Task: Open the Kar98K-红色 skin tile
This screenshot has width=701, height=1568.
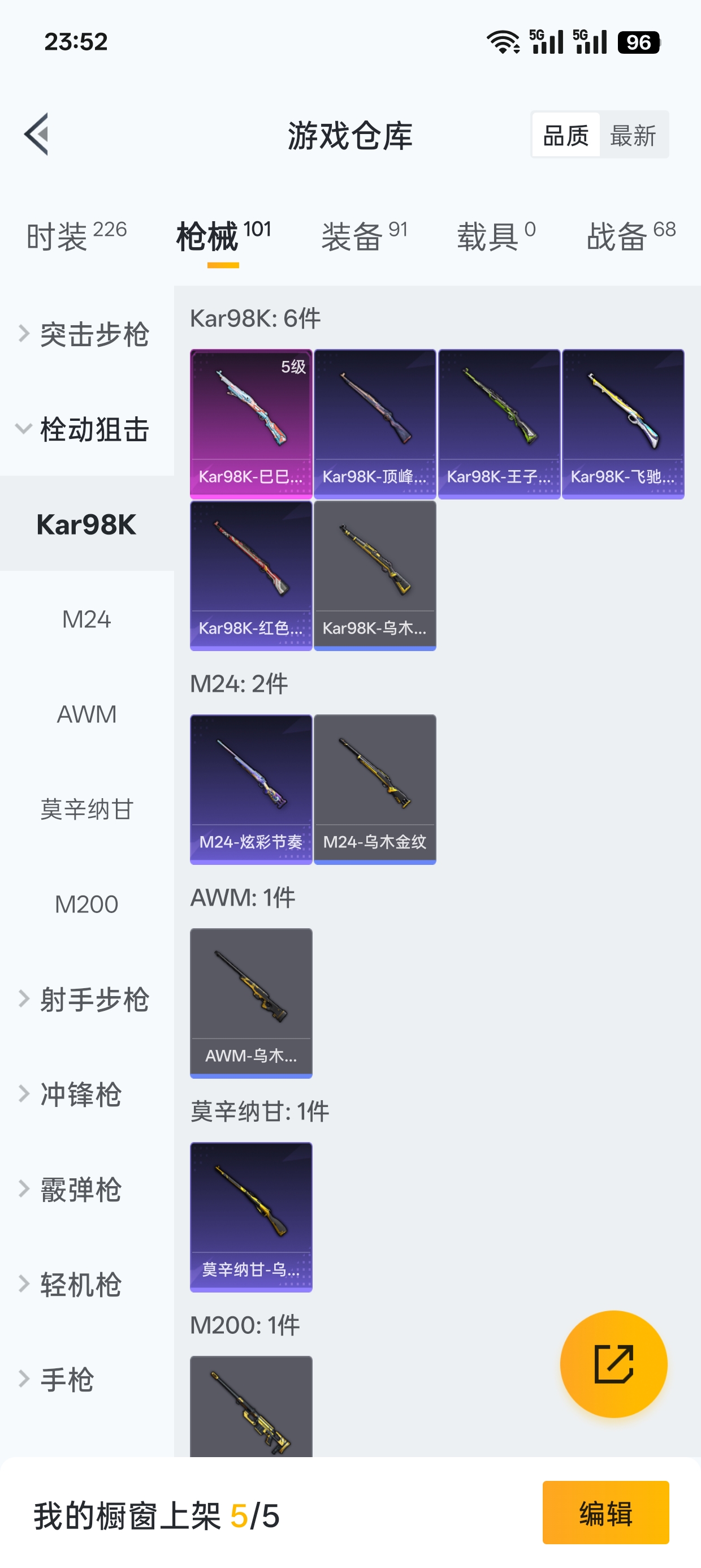Action: tap(250, 575)
